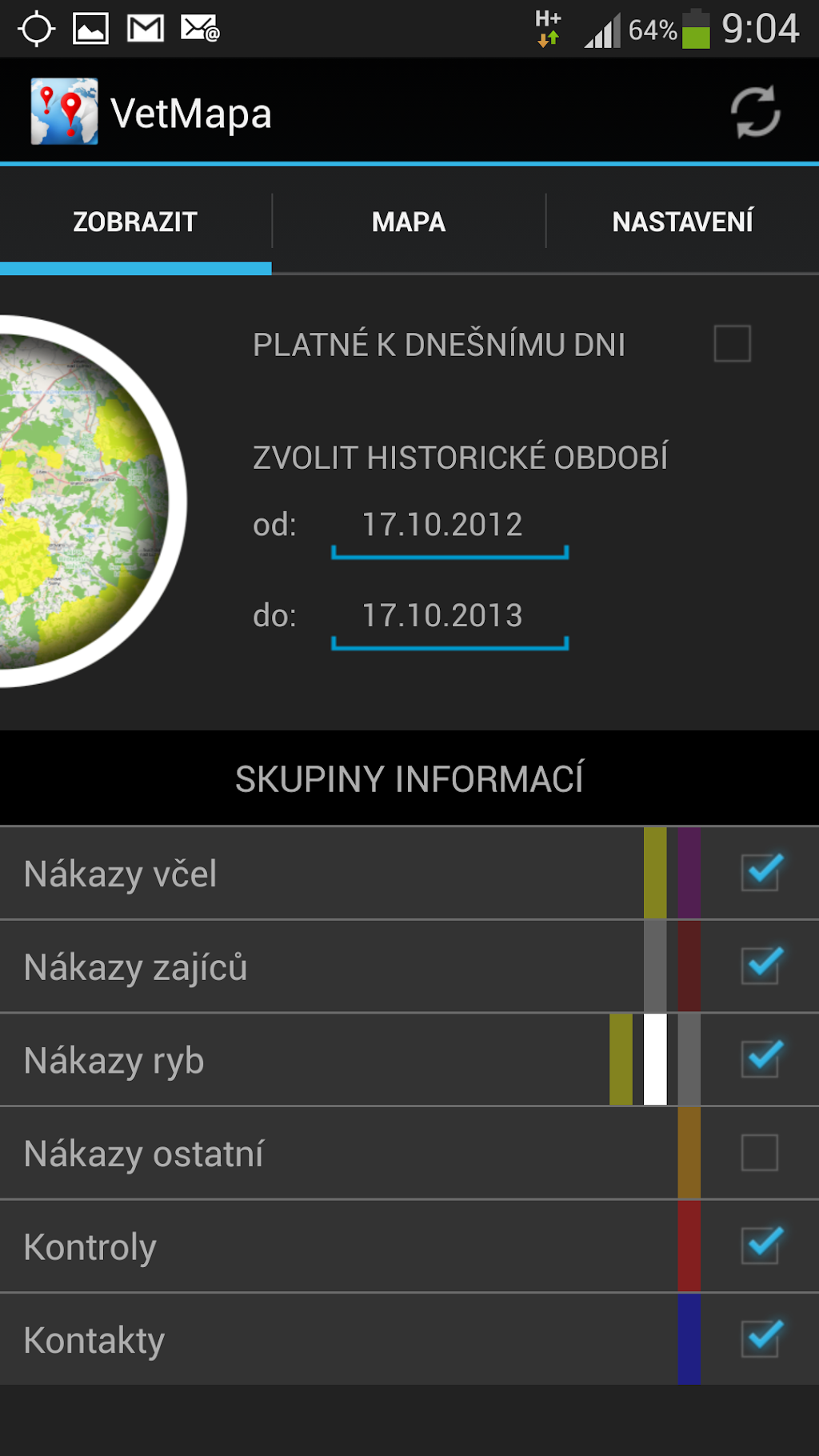Tap the refresh icon in the app bar
Viewport: 819px width, 1456px height.
[755, 112]
